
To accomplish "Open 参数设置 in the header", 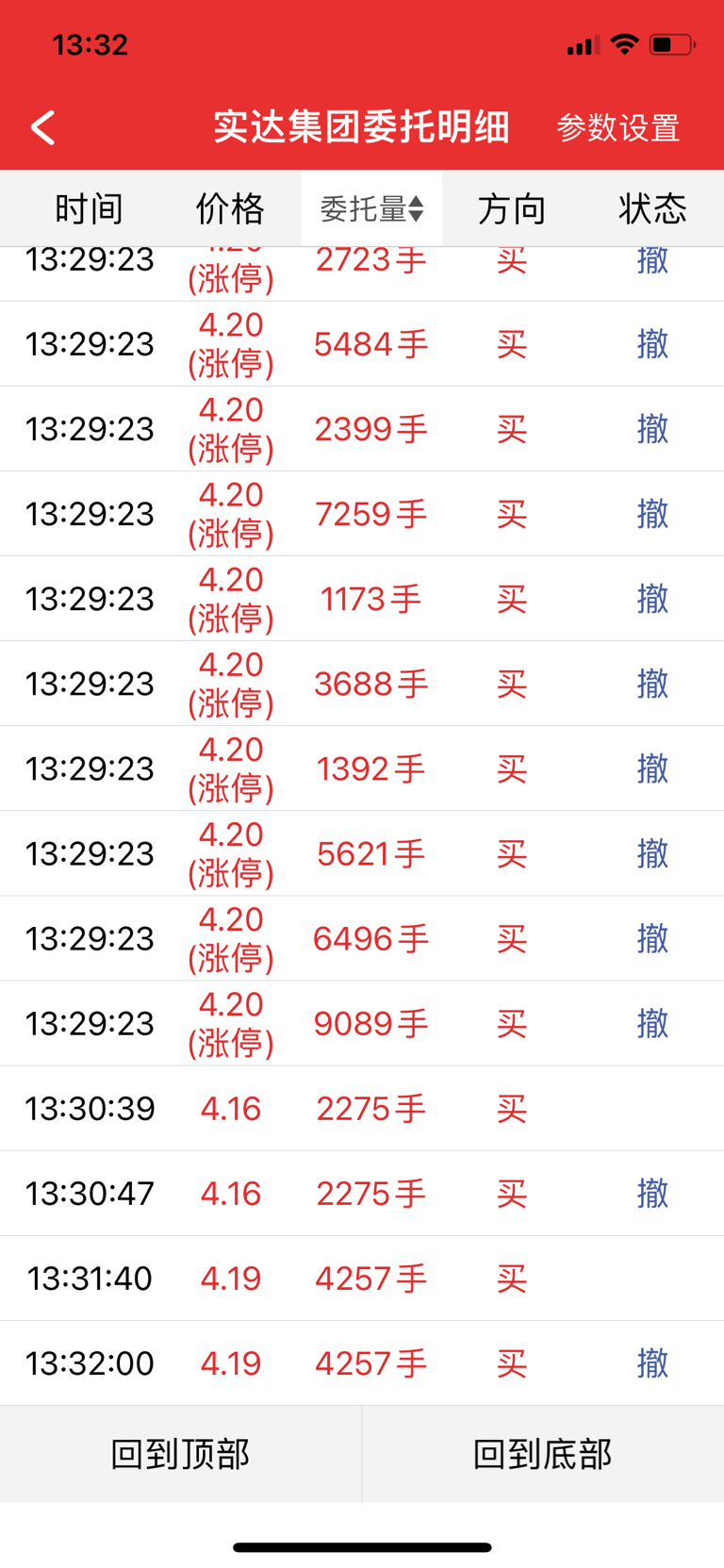I will (617, 128).
